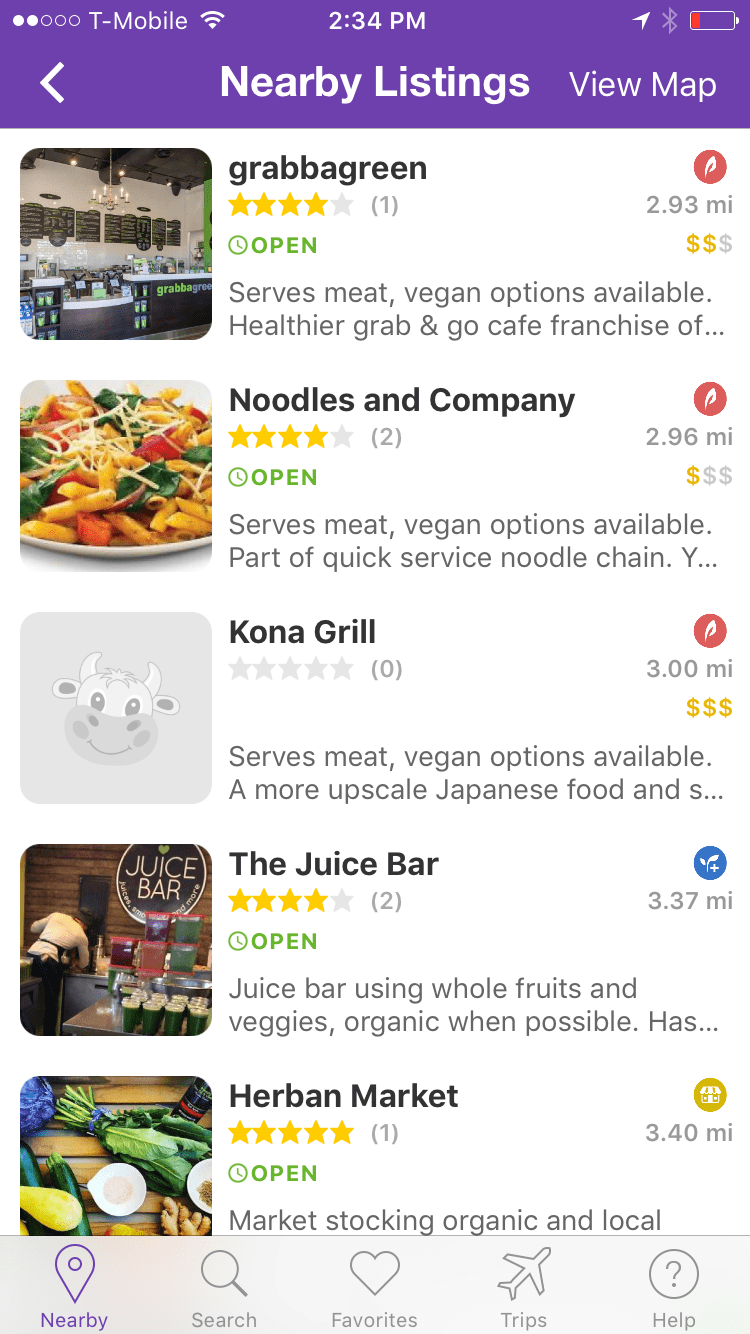The height and width of the screenshot is (1334, 750).
Task: Tap the clock icon beside grabbagreen's OPEN status
Action: coord(237,244)
